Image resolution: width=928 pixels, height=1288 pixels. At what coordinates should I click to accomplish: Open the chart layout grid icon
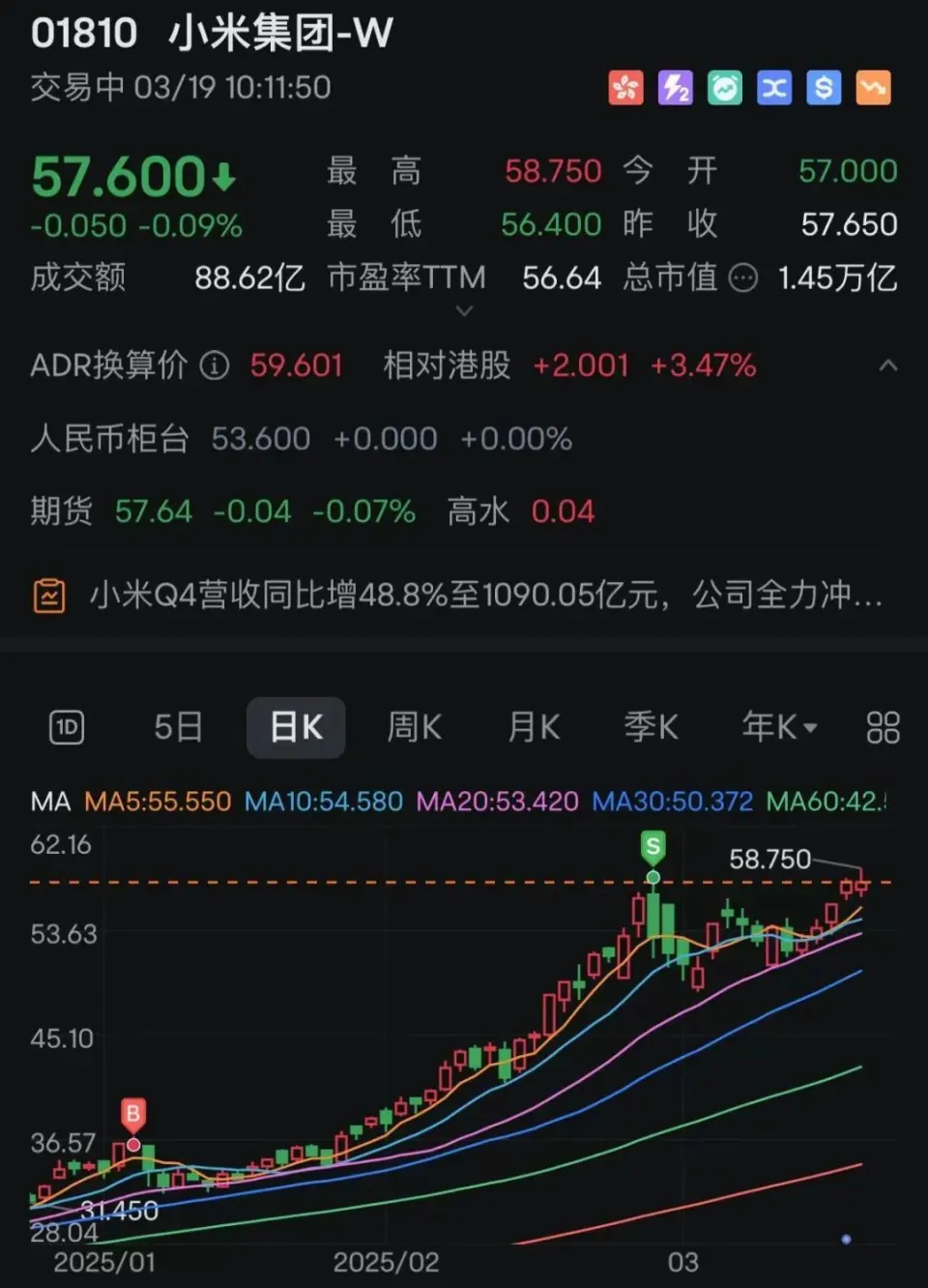883,727
